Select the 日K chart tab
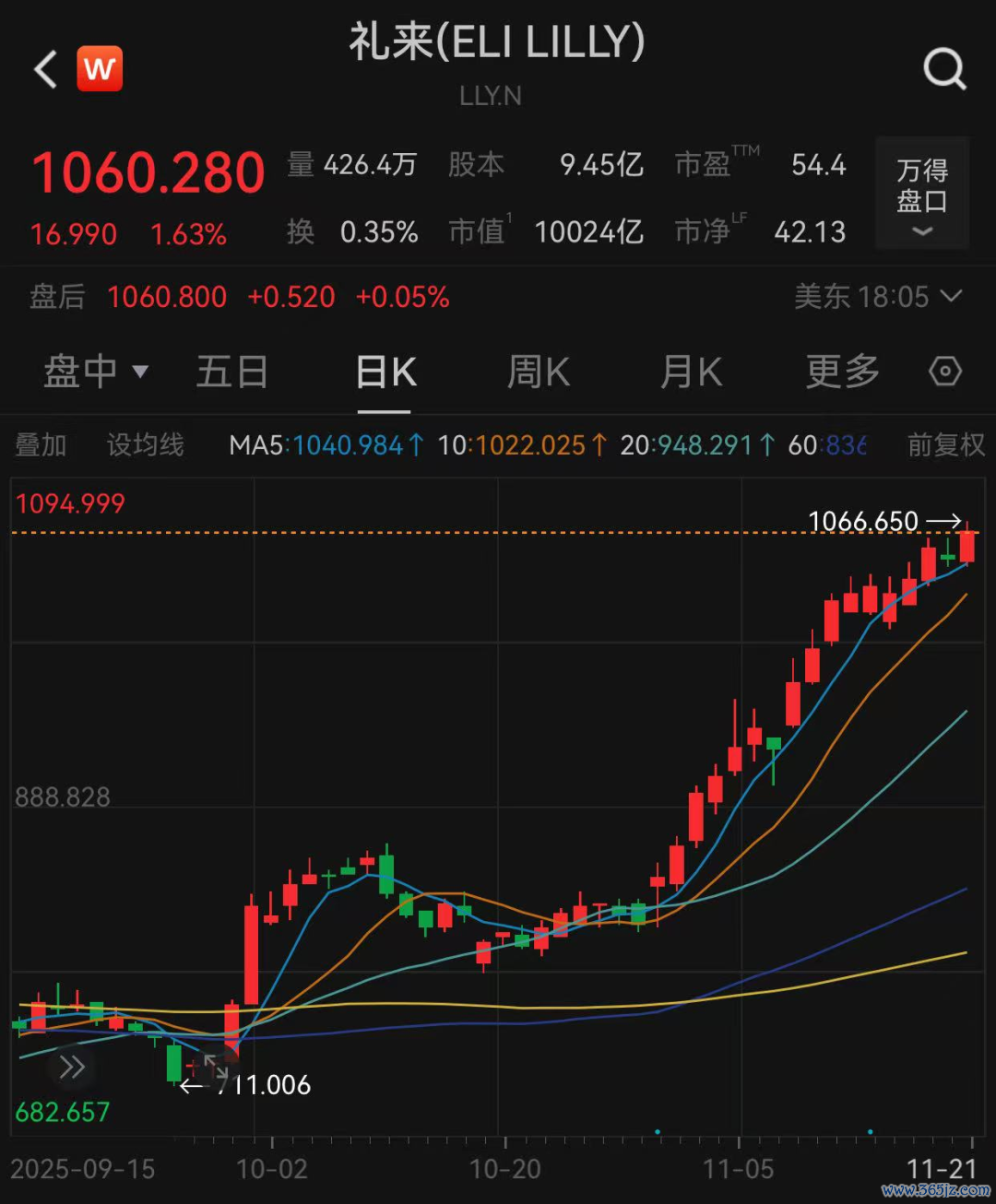Screen dimensions: 996x1204 385,372
